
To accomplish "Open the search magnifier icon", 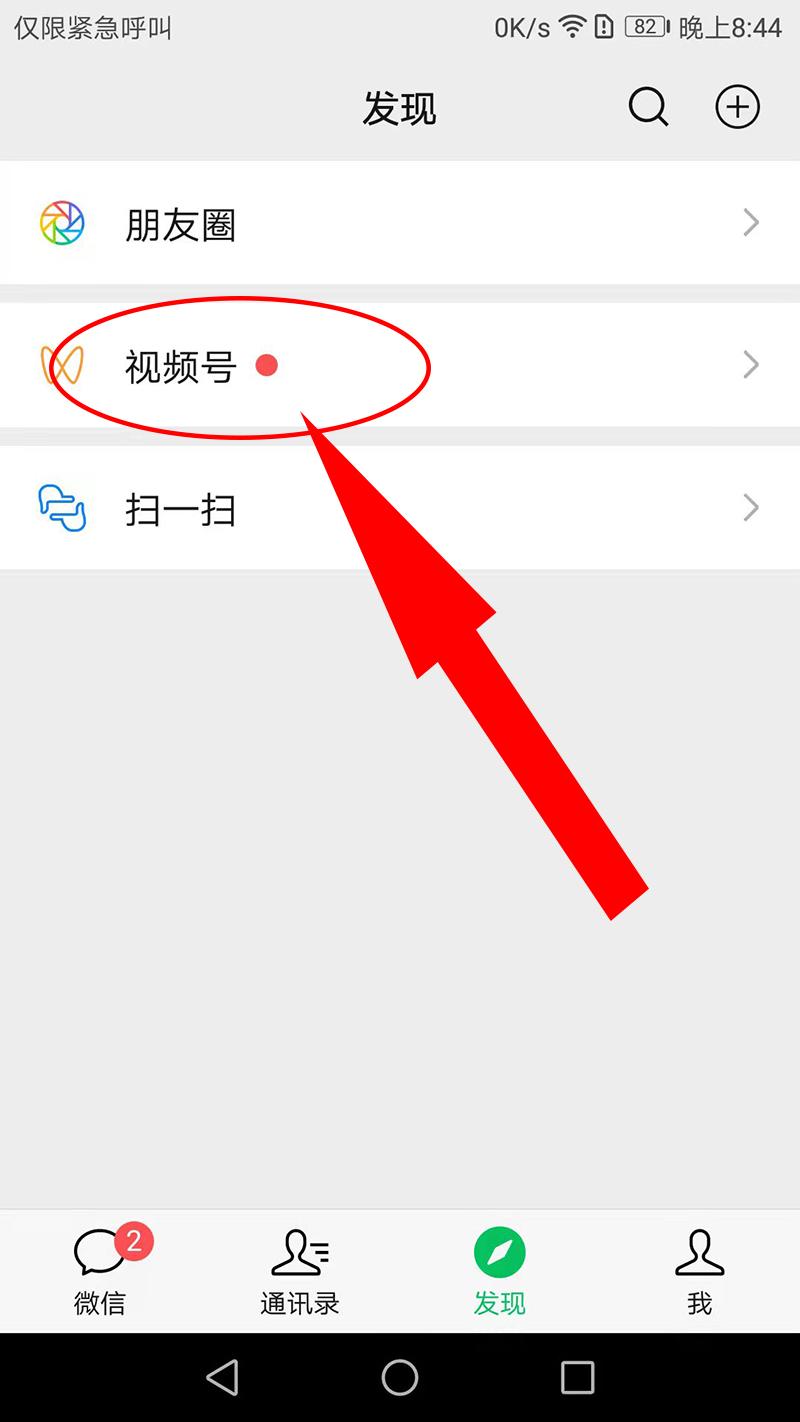I will click(648, 108).
